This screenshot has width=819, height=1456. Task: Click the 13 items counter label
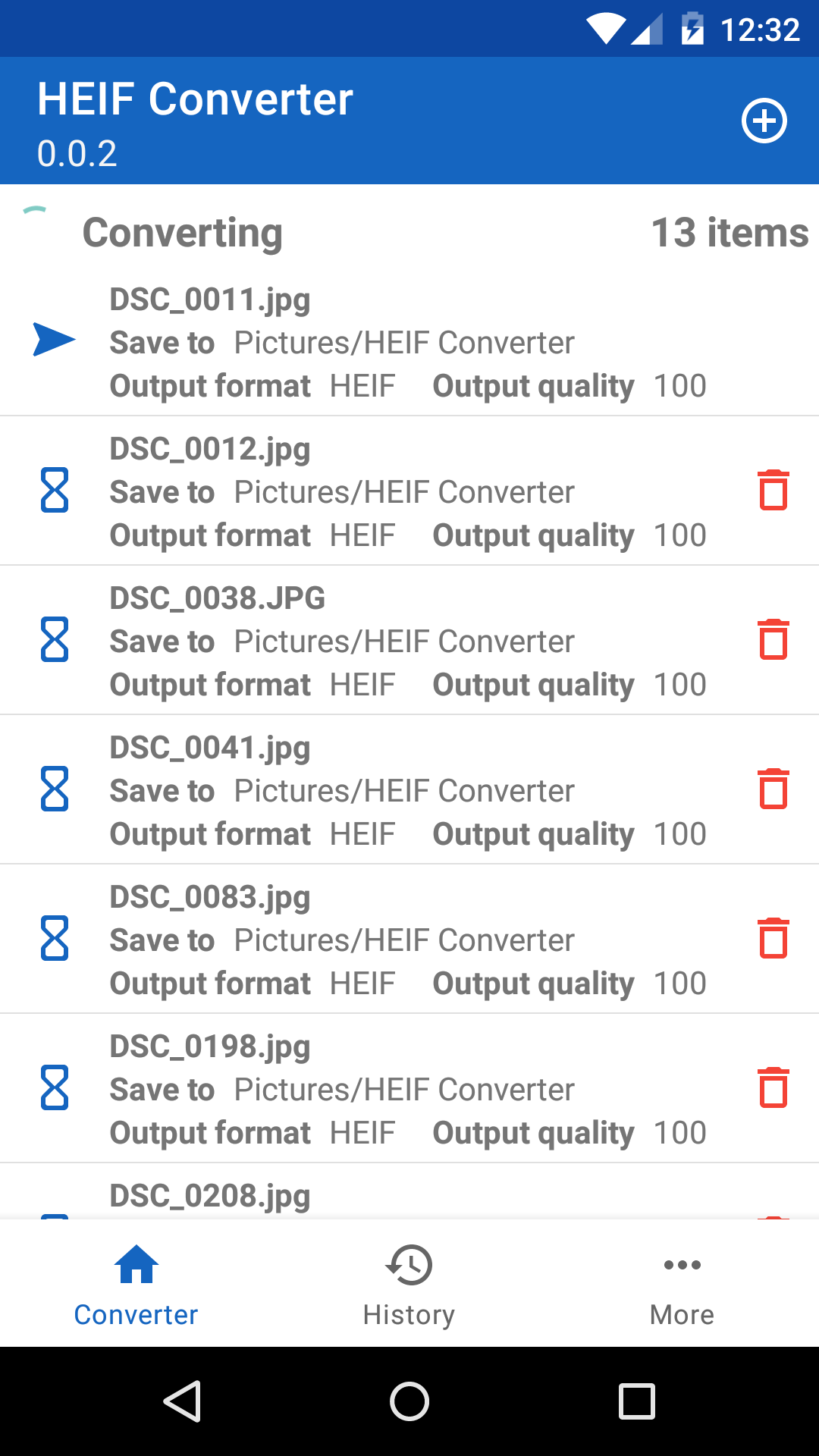pyautogui.click(x=730, y=232)
